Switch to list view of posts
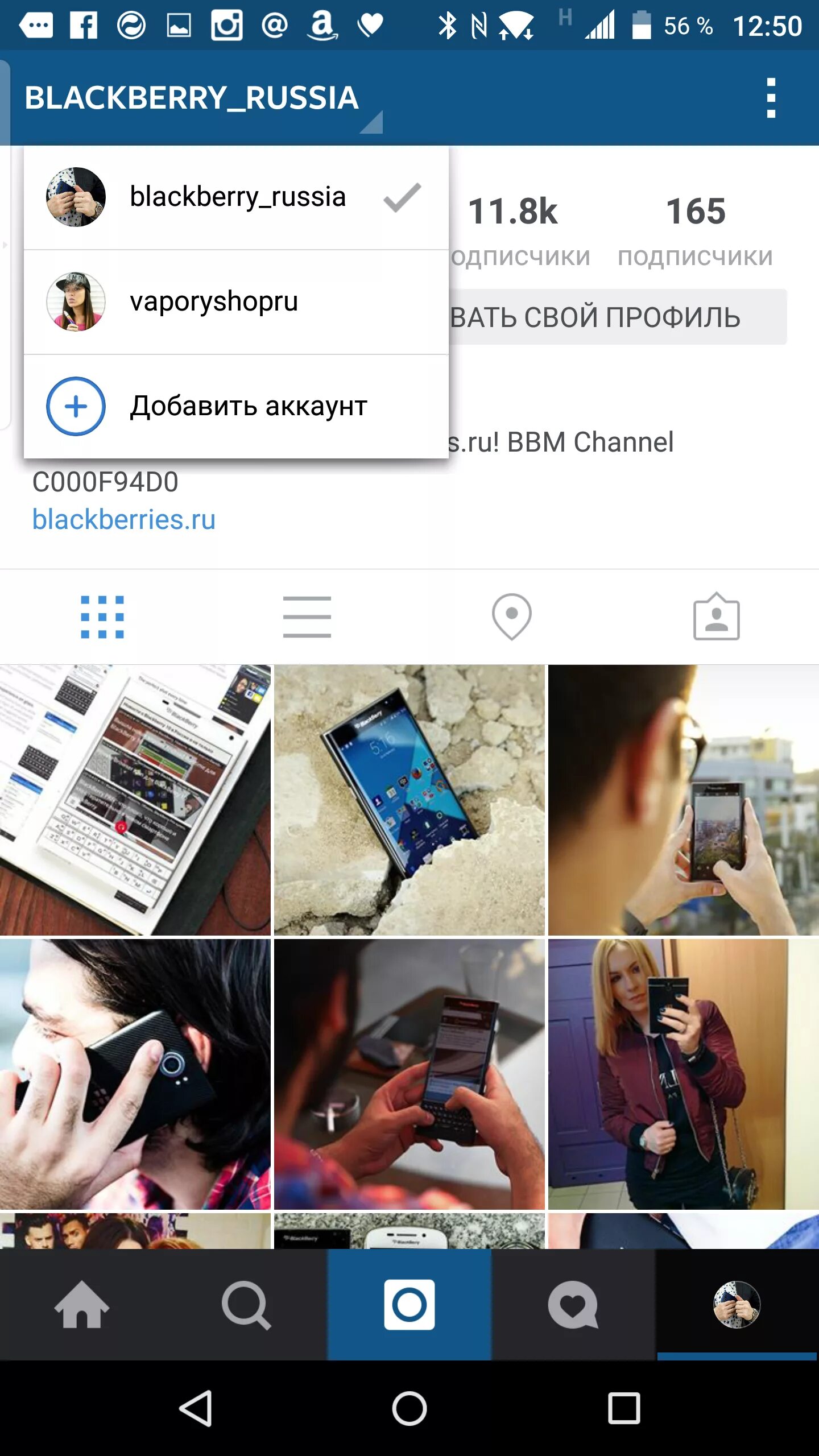819x1456 pixels. click(x=307, y=617)
